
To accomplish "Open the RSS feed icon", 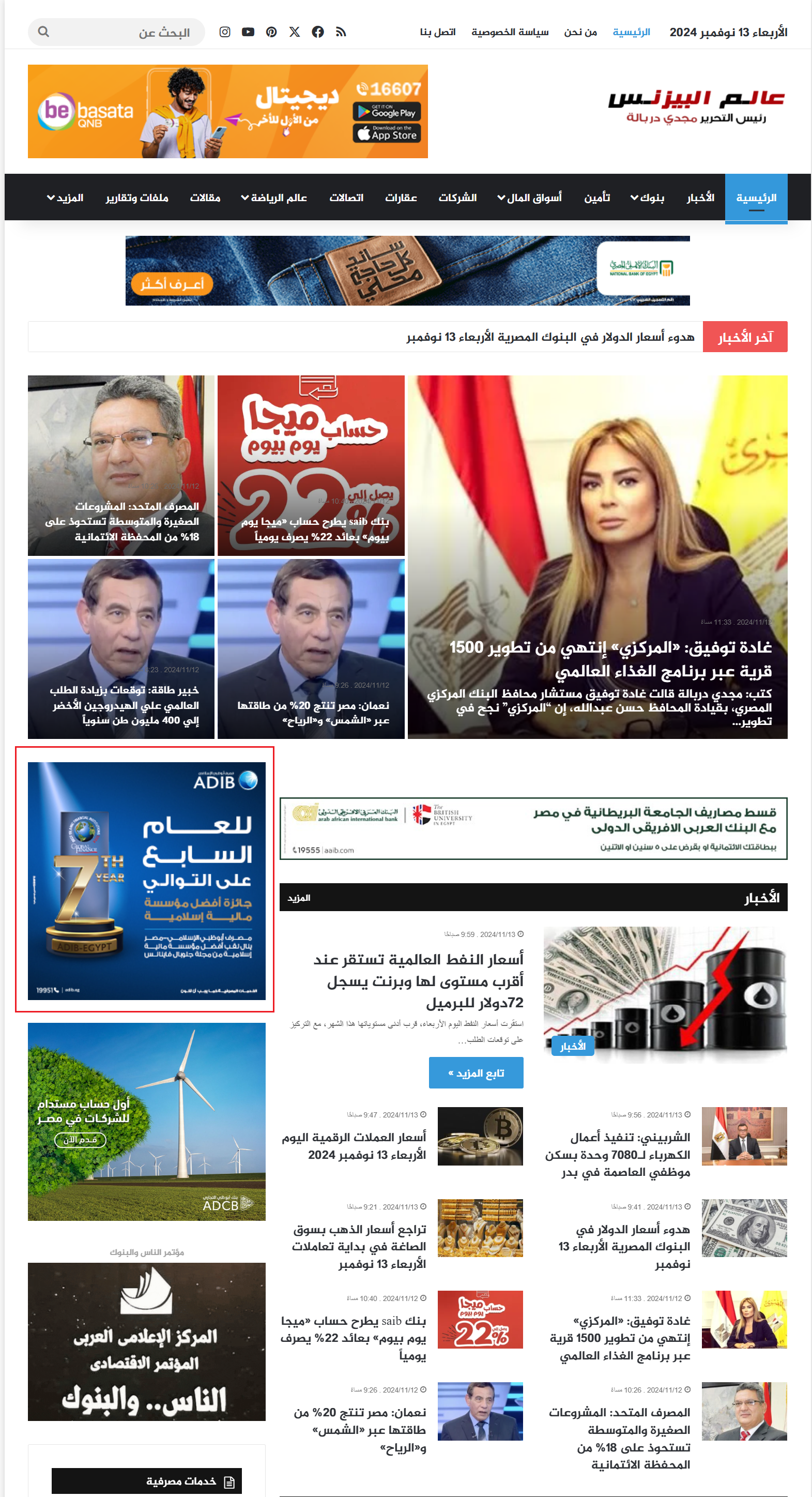I will click(341, 32).
